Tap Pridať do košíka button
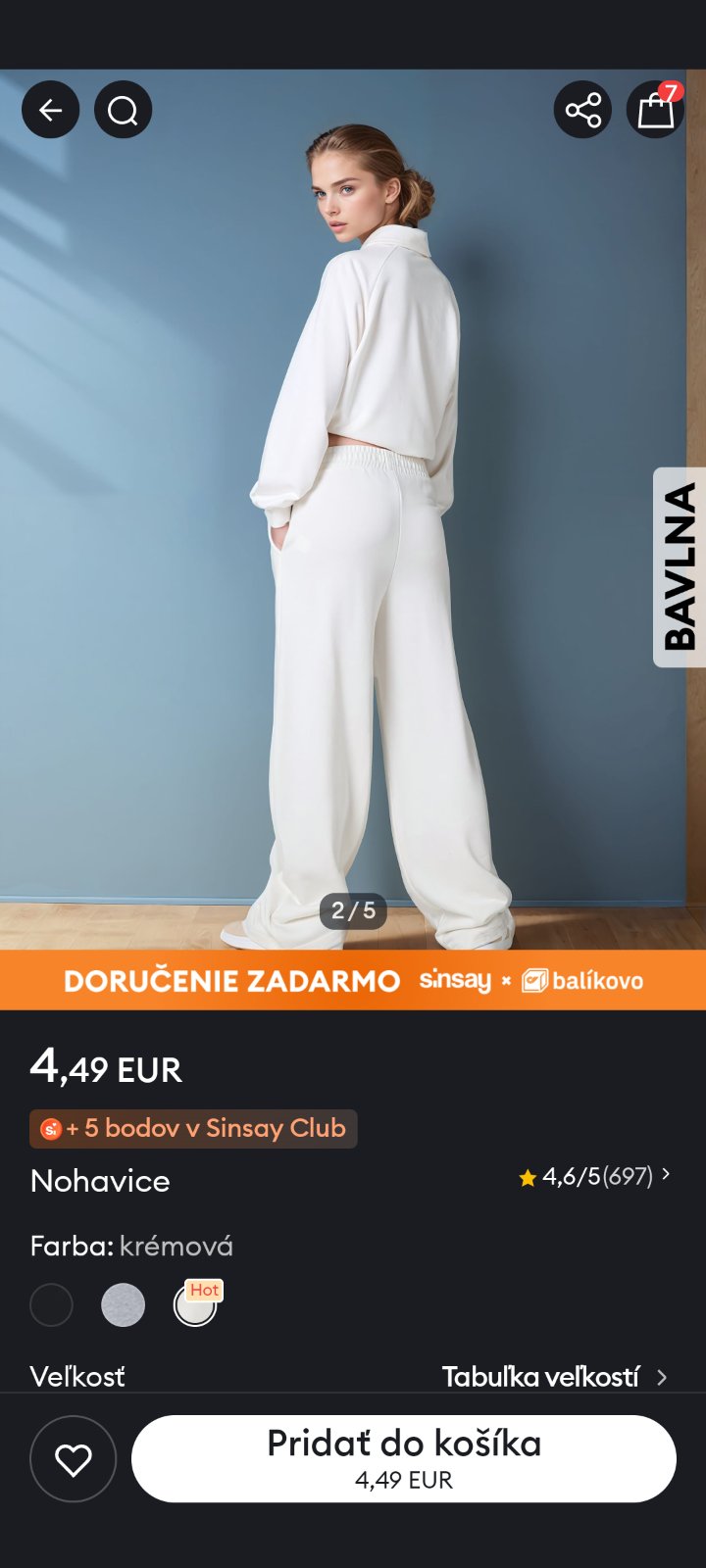This screenshot has width=706, height=1568. click(404, 1458)
